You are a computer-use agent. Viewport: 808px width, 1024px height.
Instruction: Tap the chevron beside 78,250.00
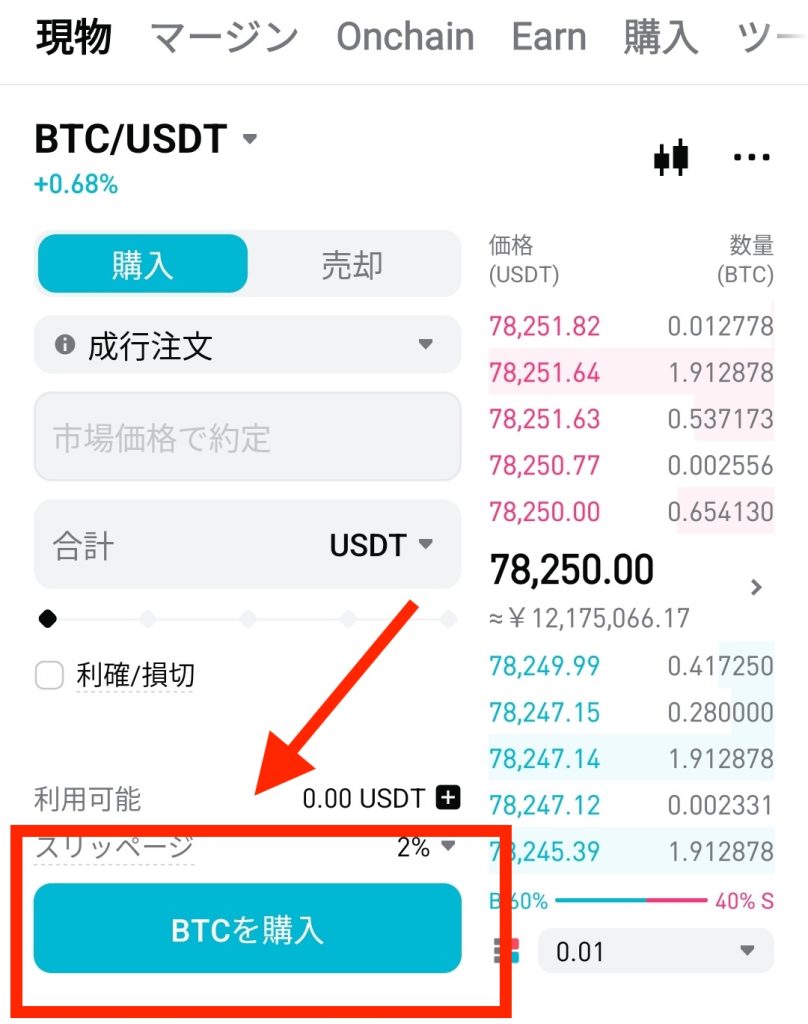pyautogui.click(x=756, y=587)
